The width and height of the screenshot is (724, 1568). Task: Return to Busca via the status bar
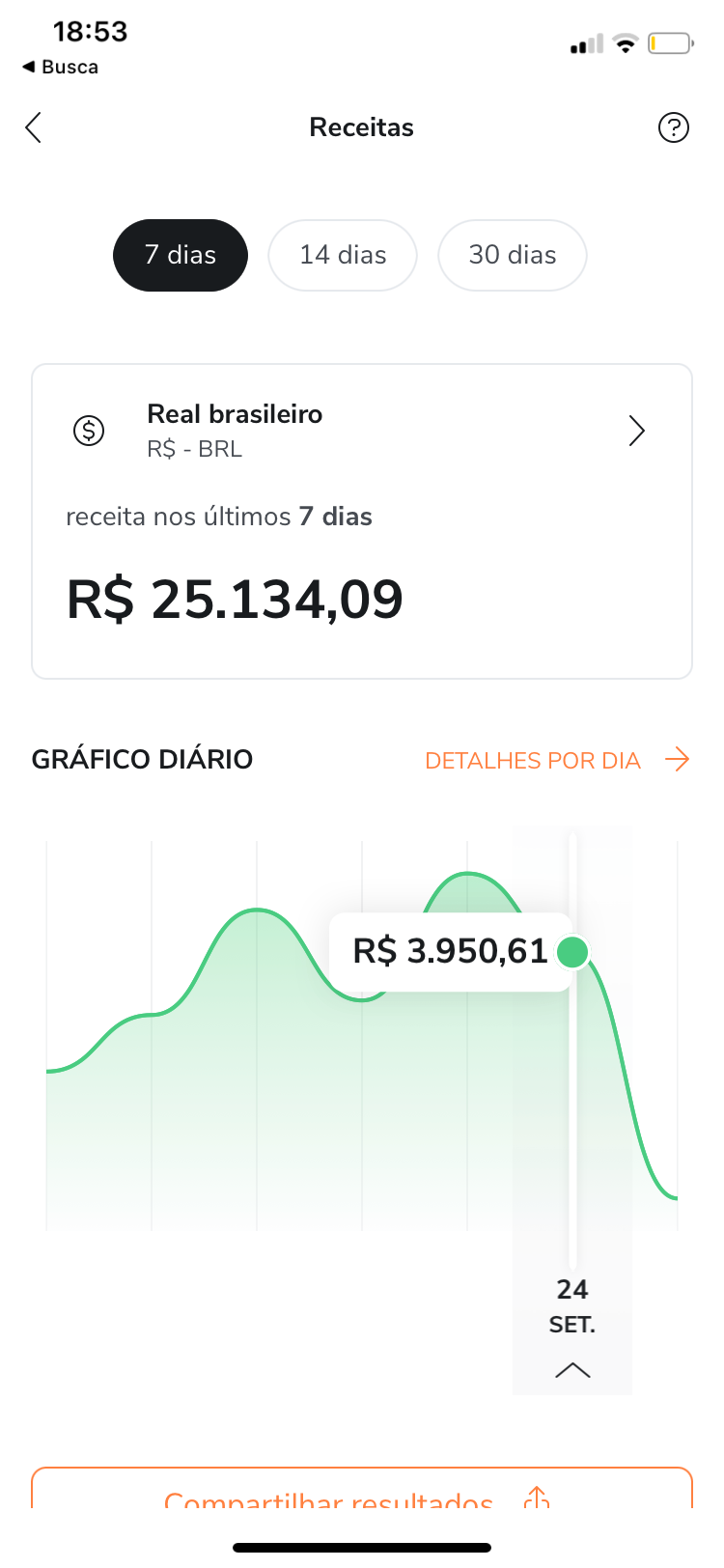pyautogui.click(x=61, y=67)
